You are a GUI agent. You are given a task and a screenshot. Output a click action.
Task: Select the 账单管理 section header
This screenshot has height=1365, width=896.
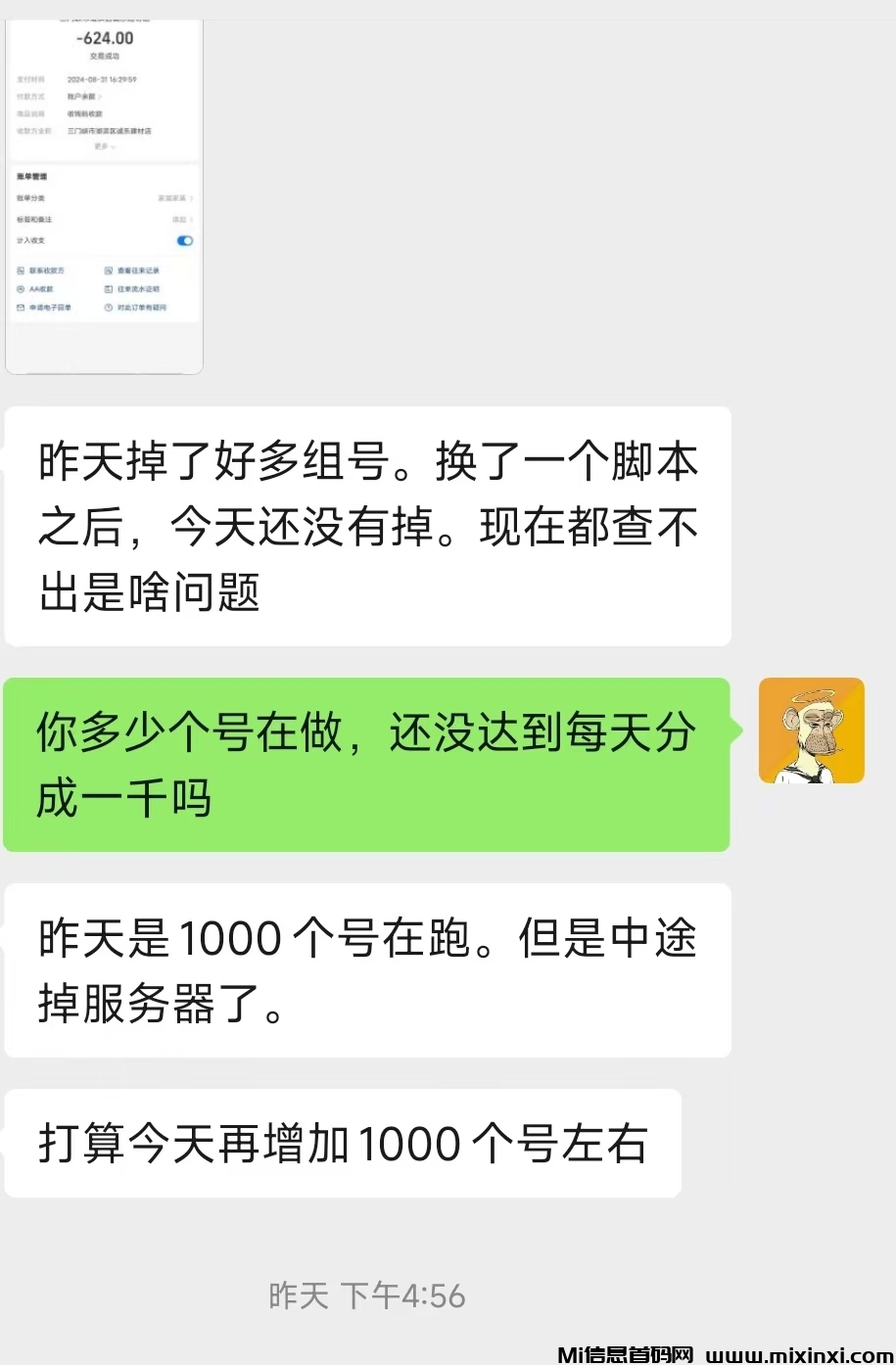(x=31, y=176)
